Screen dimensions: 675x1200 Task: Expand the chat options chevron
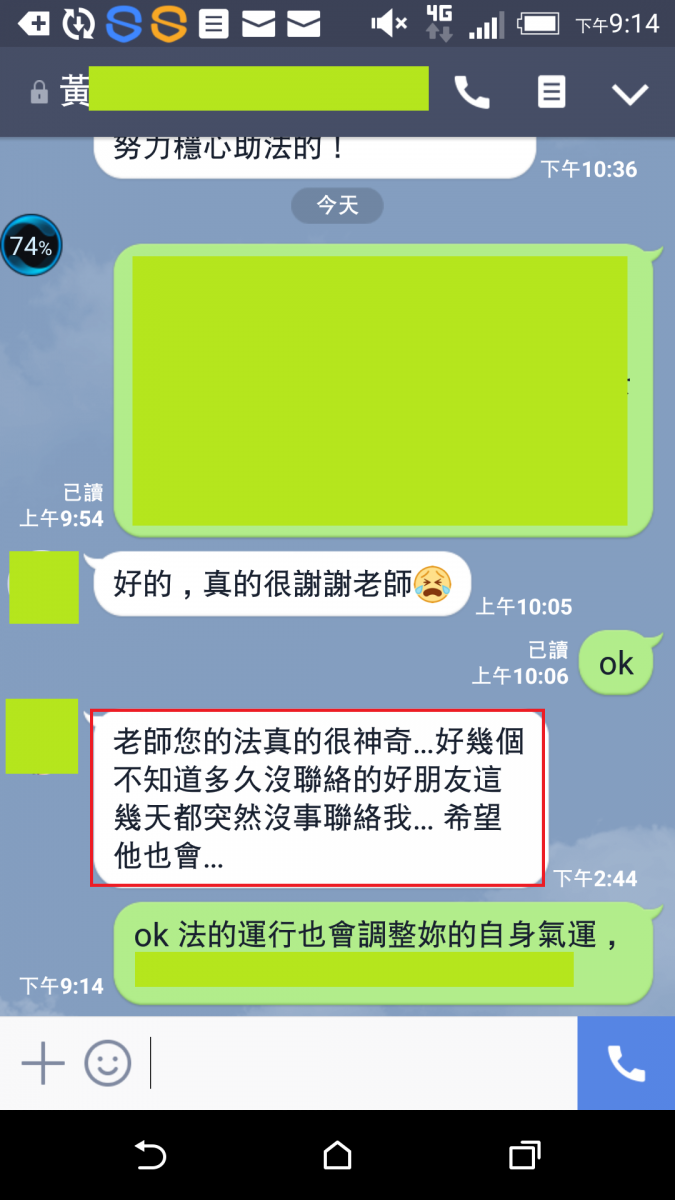pos(630,94)
